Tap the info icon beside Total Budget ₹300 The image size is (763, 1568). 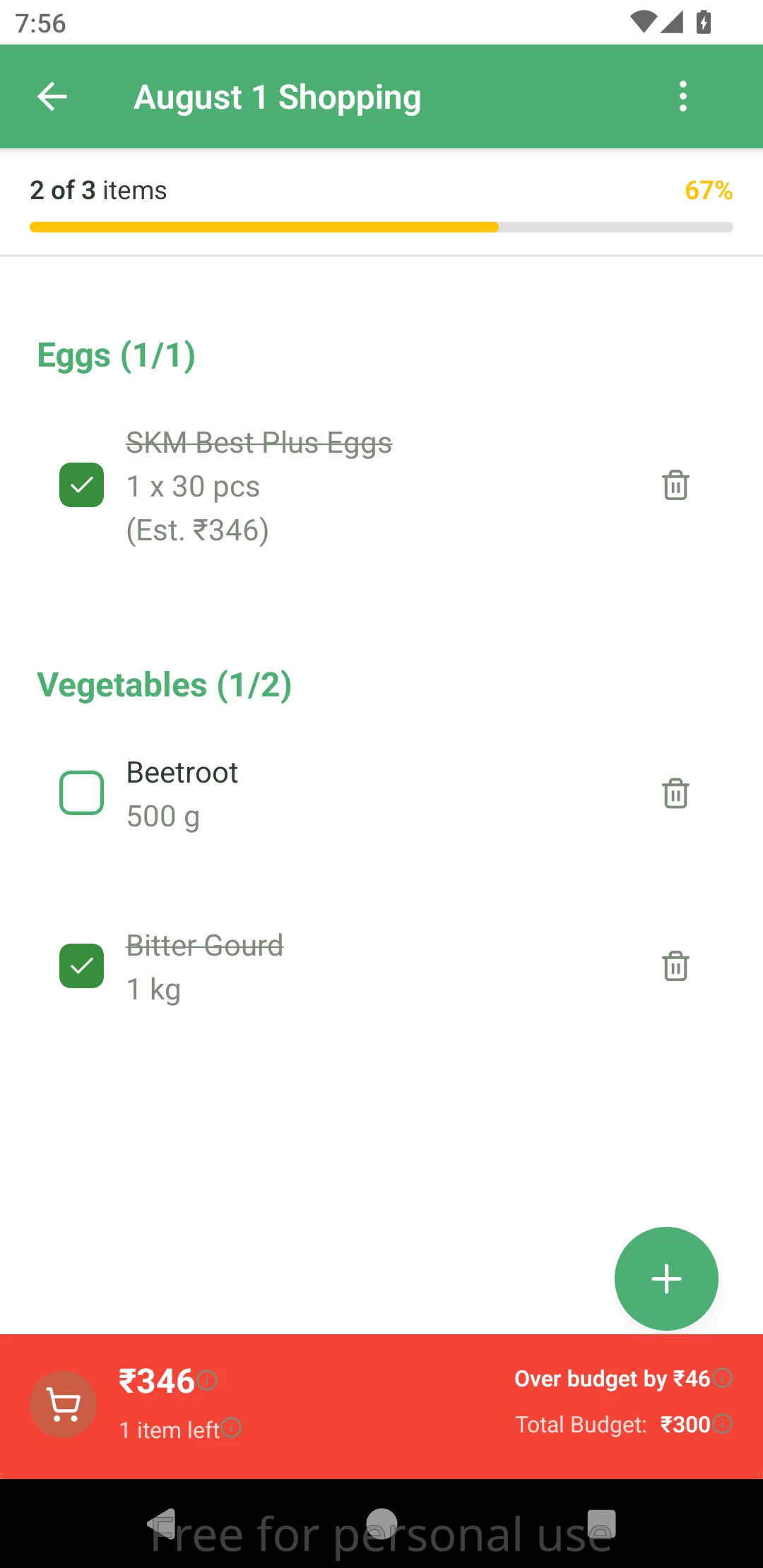click(x=723, y=1425)
